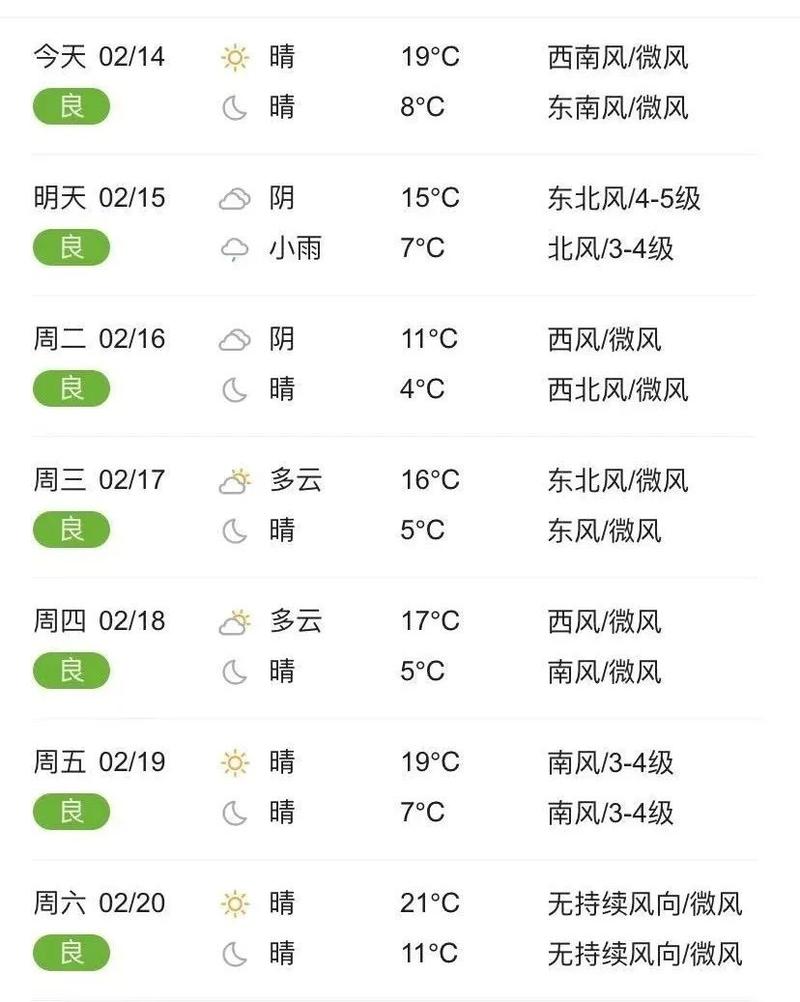Image resolution: width=800 pixels, height=1002 pixels.
Task: Select the partly cloudy icon on 周三 02/17
Action: pyautogui.click(x=234, y=481)
